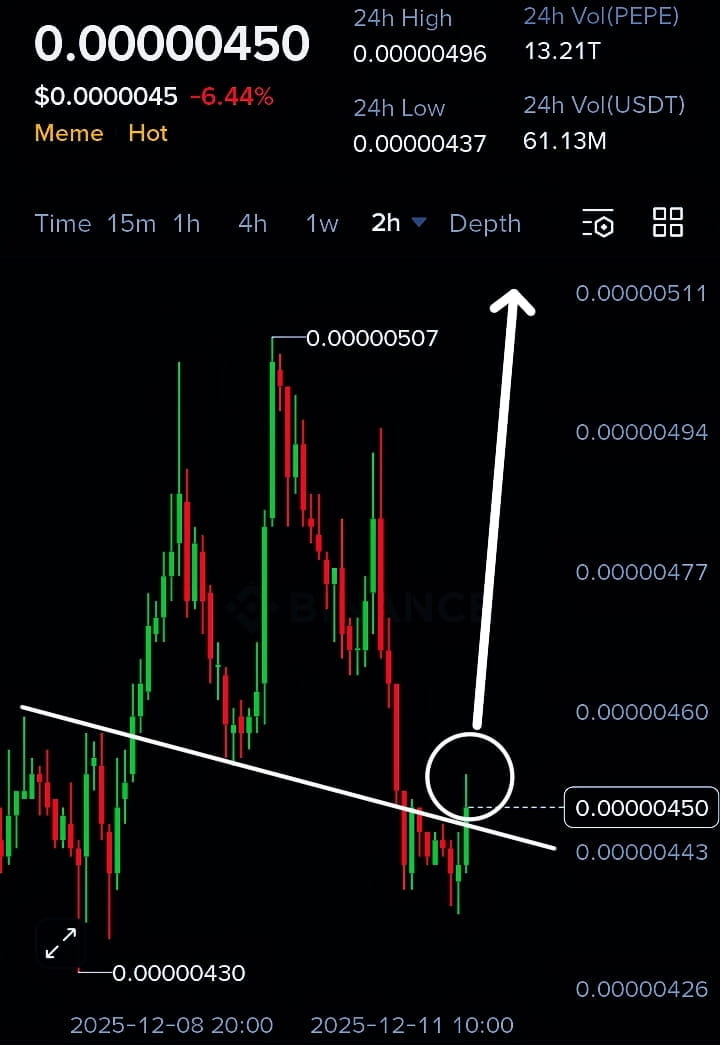Expand the 2h interval dropdown
This screenshot has width=720, height=1045.
pos(399,222)
